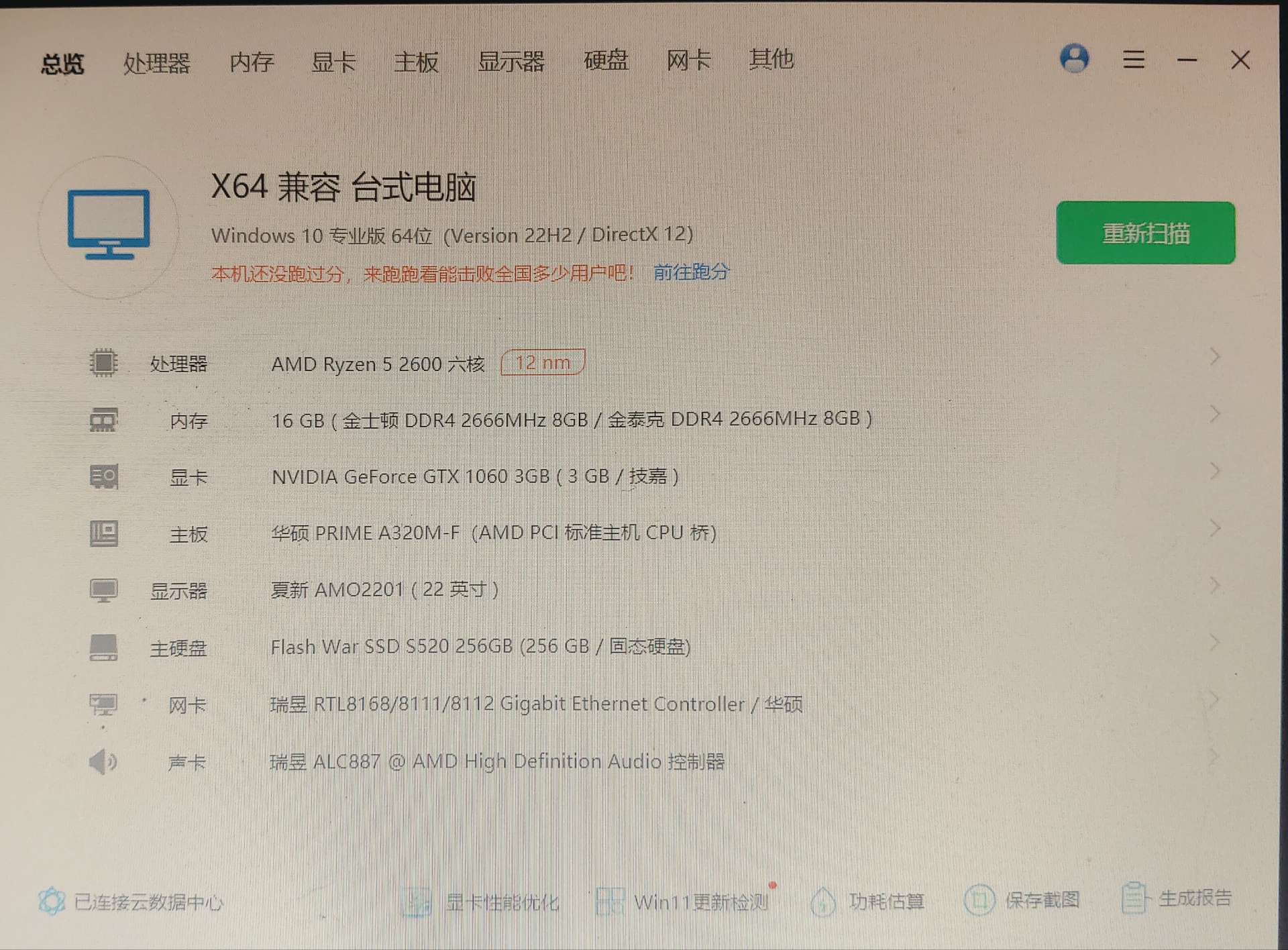Open the 显卡 tab
Screen dimensions: 1288x950
point(333,62)
